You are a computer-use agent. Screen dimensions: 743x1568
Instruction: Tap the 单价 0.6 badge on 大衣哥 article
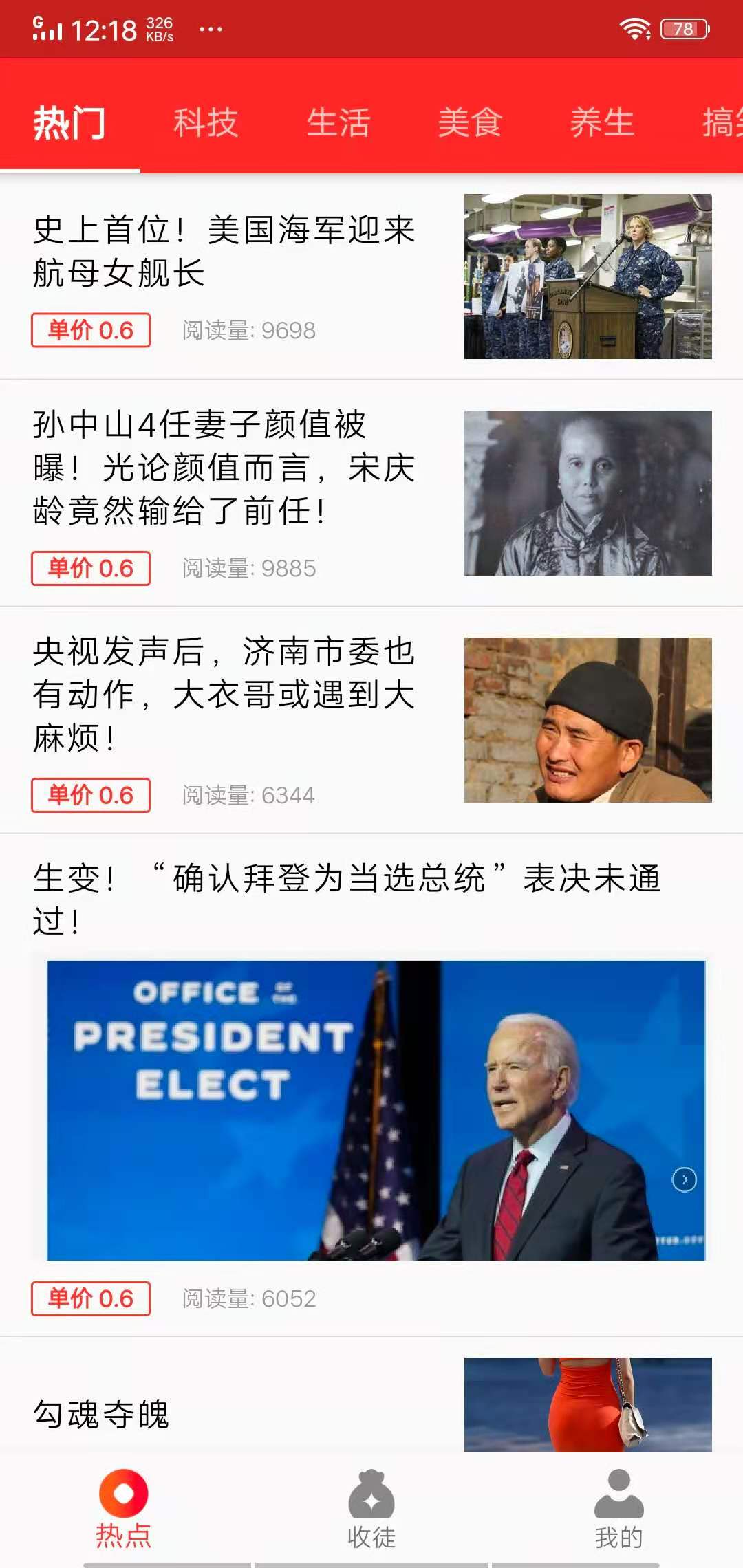coord(91,796)
